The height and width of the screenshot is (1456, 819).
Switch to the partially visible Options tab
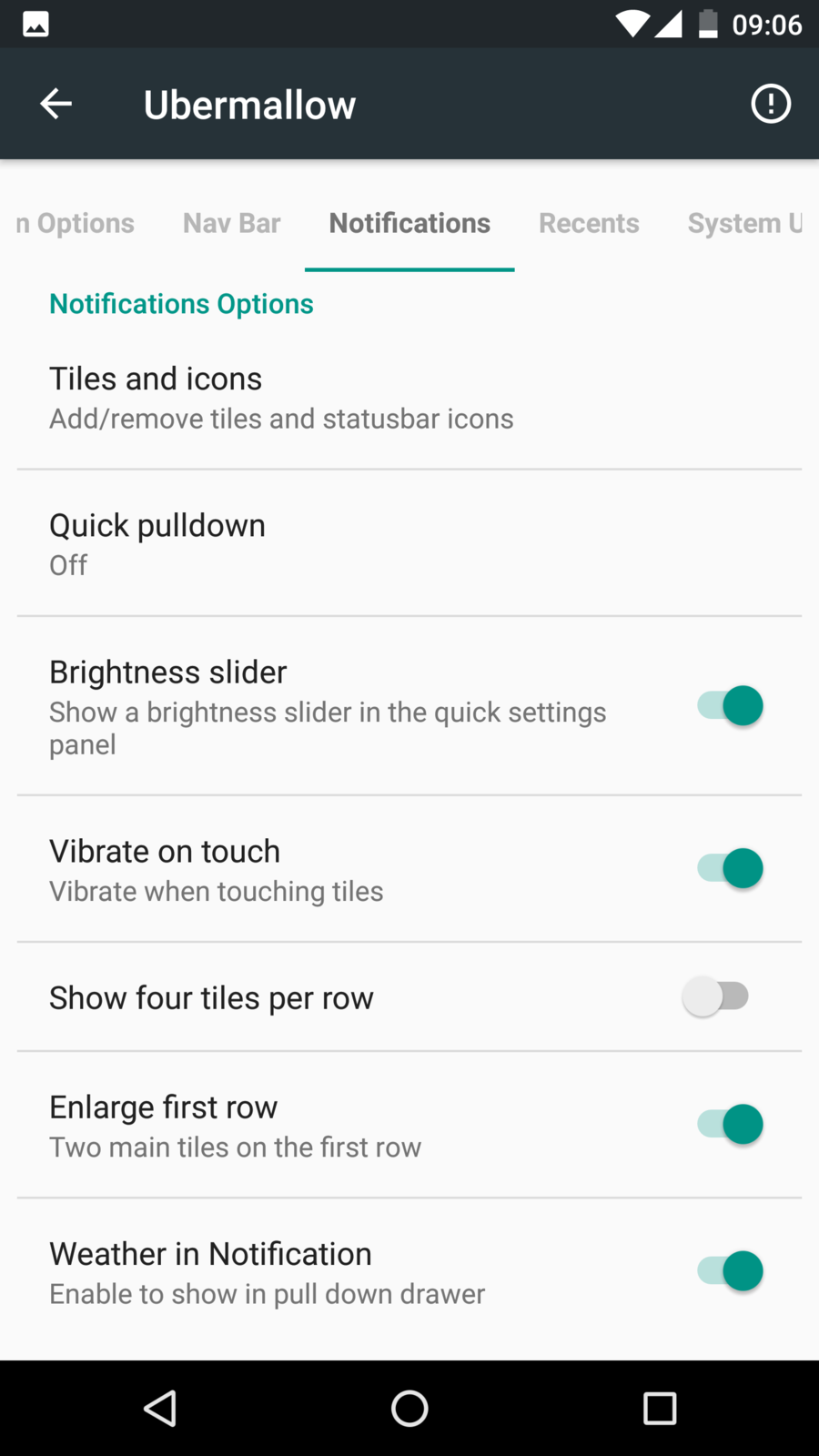tap(76, 223)
